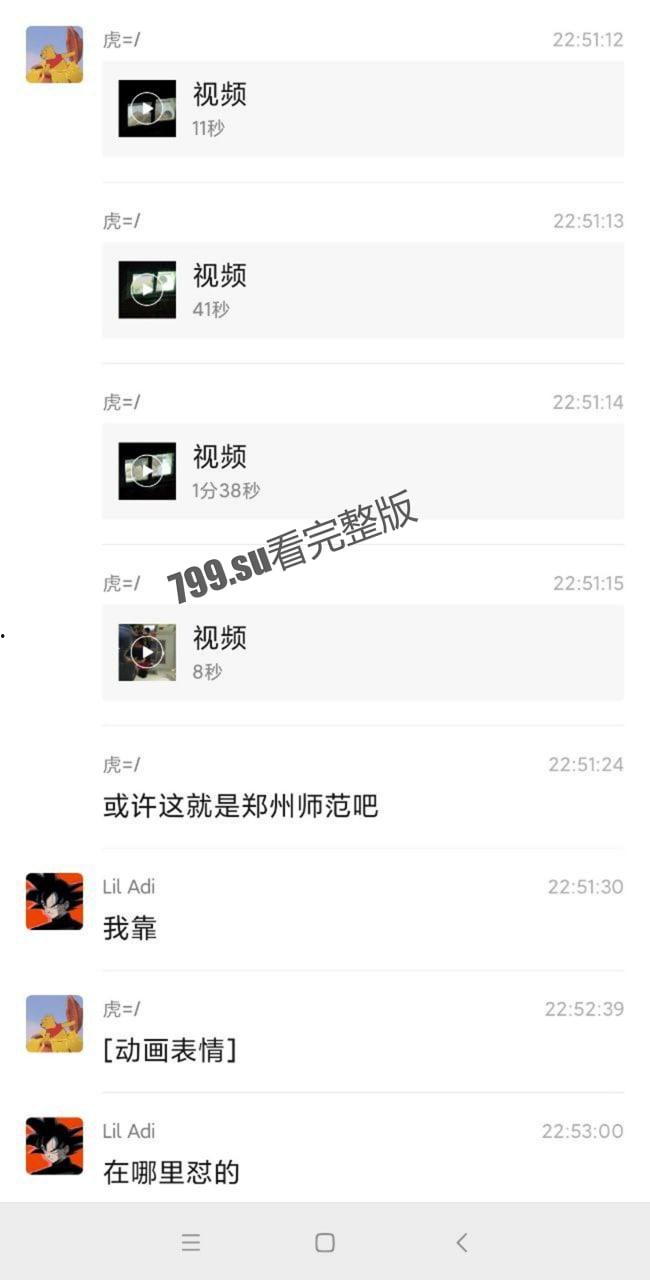
Task: Open the 41秒 video from 虎=/
Action: point(147,289)
